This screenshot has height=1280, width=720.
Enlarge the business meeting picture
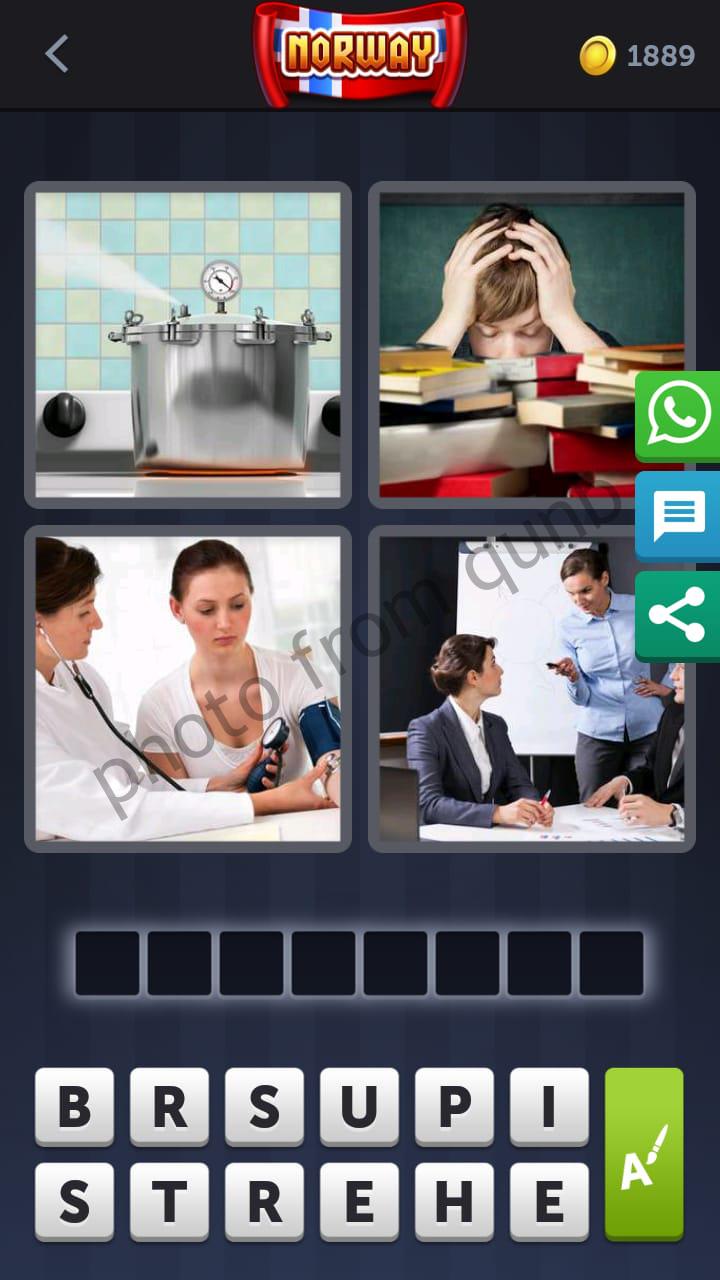click(x=531, y=689)
